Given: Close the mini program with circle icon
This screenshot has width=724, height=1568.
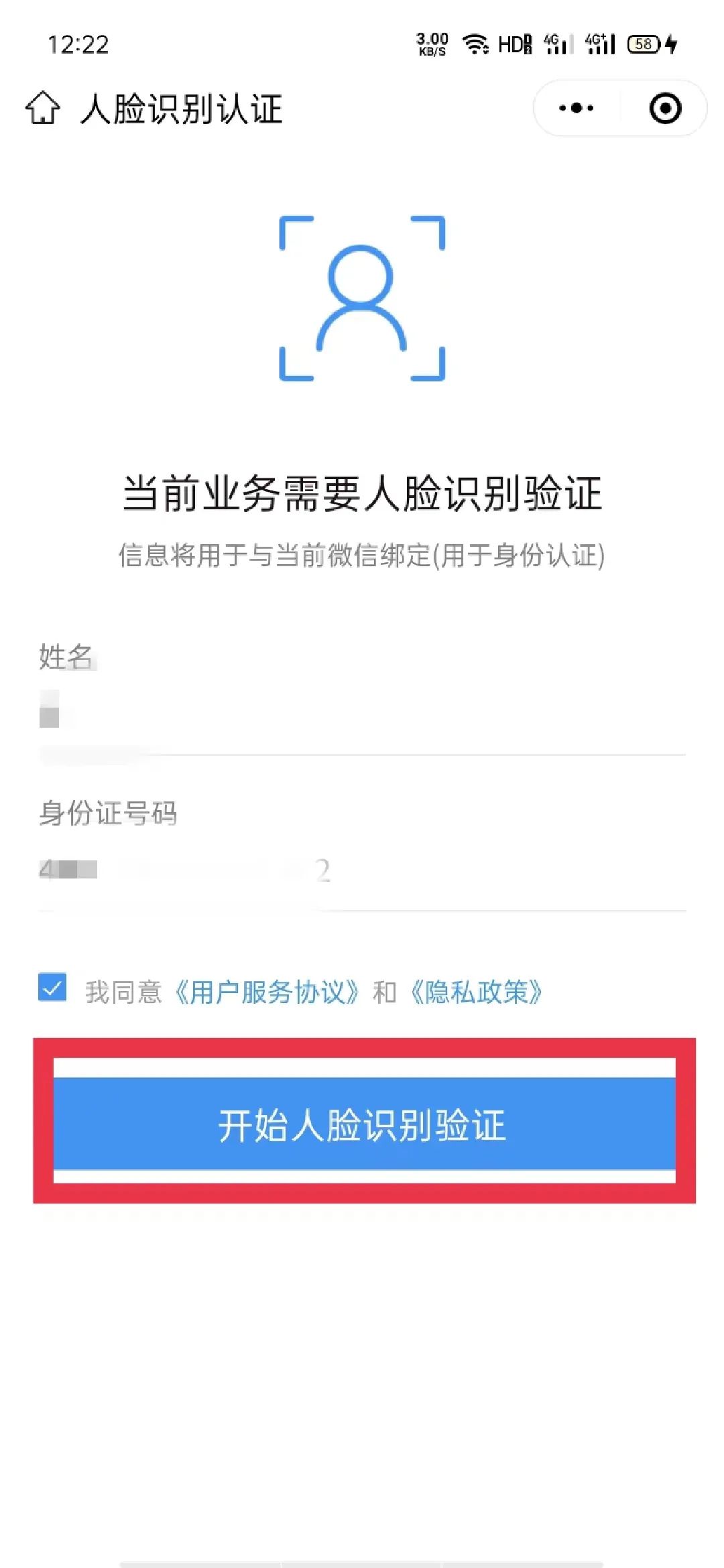Looking at the screenshot, I should click(x=665, y=108).
